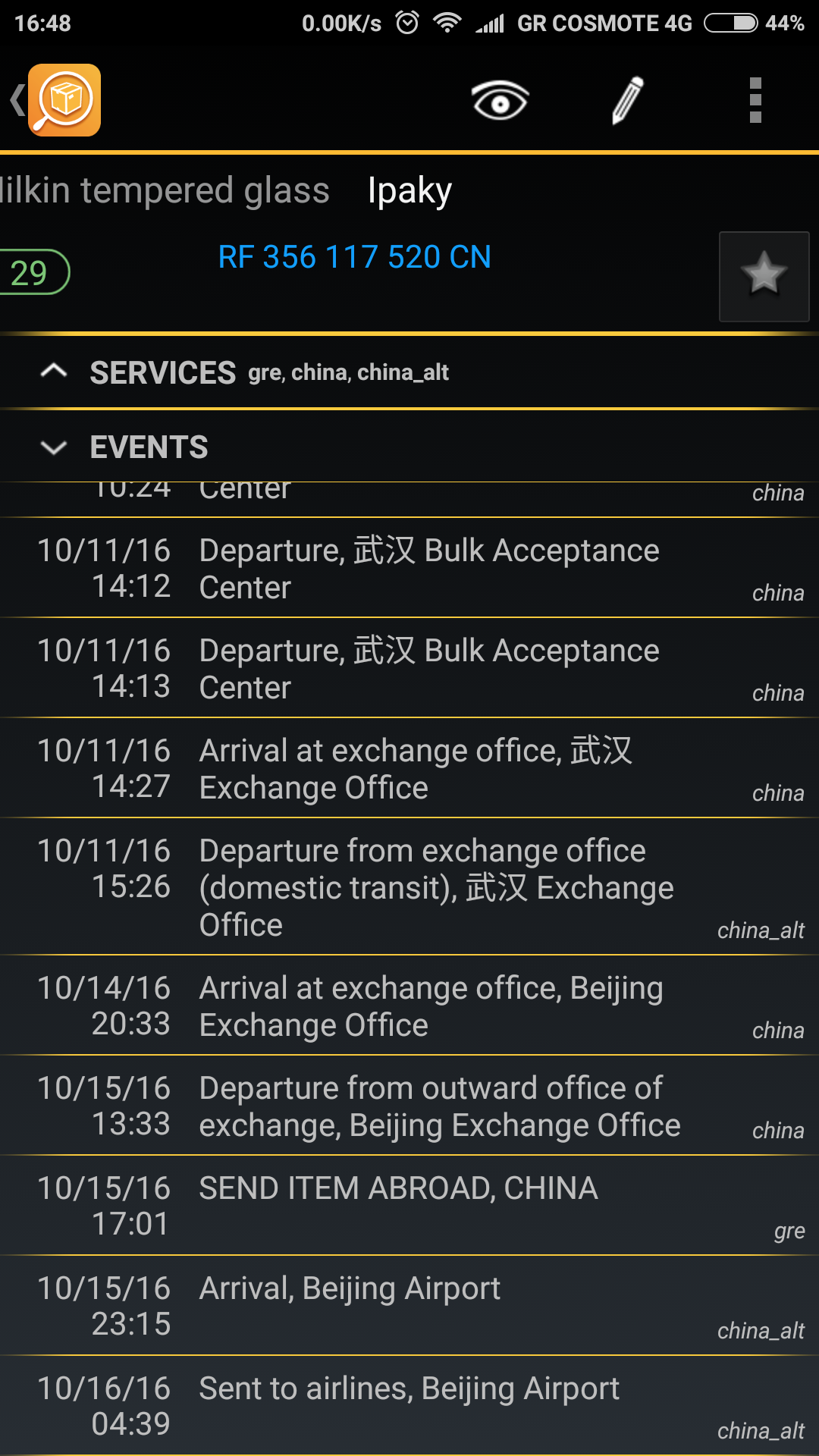Open the overflow menu
The height and width of the screenshot is (1456, 819).
[755, 100]
